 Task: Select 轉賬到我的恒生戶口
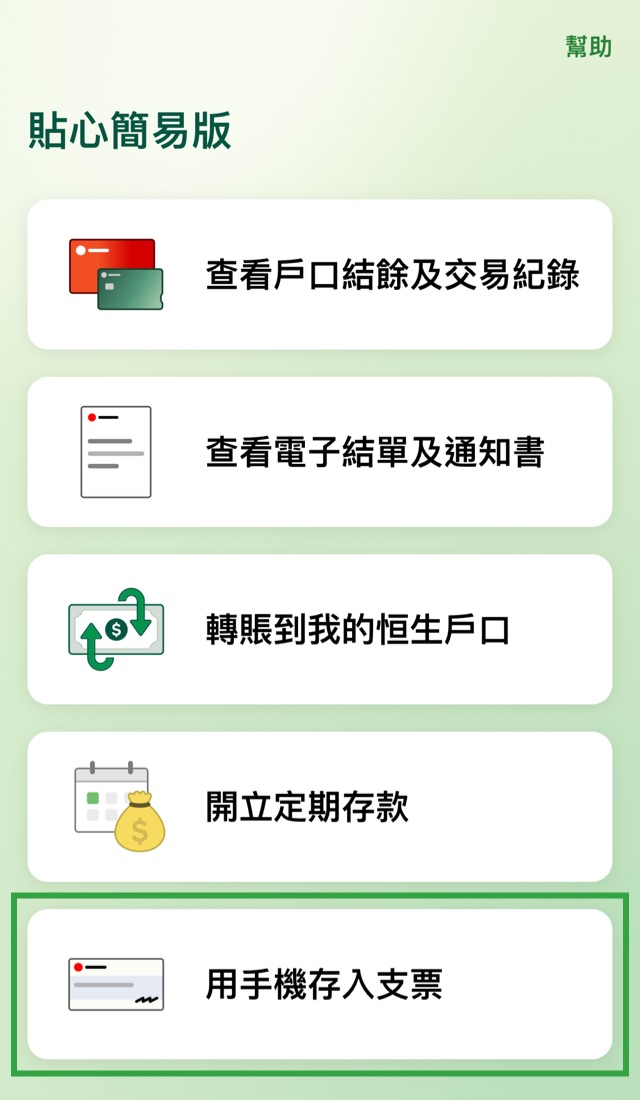tap(320, 629)
